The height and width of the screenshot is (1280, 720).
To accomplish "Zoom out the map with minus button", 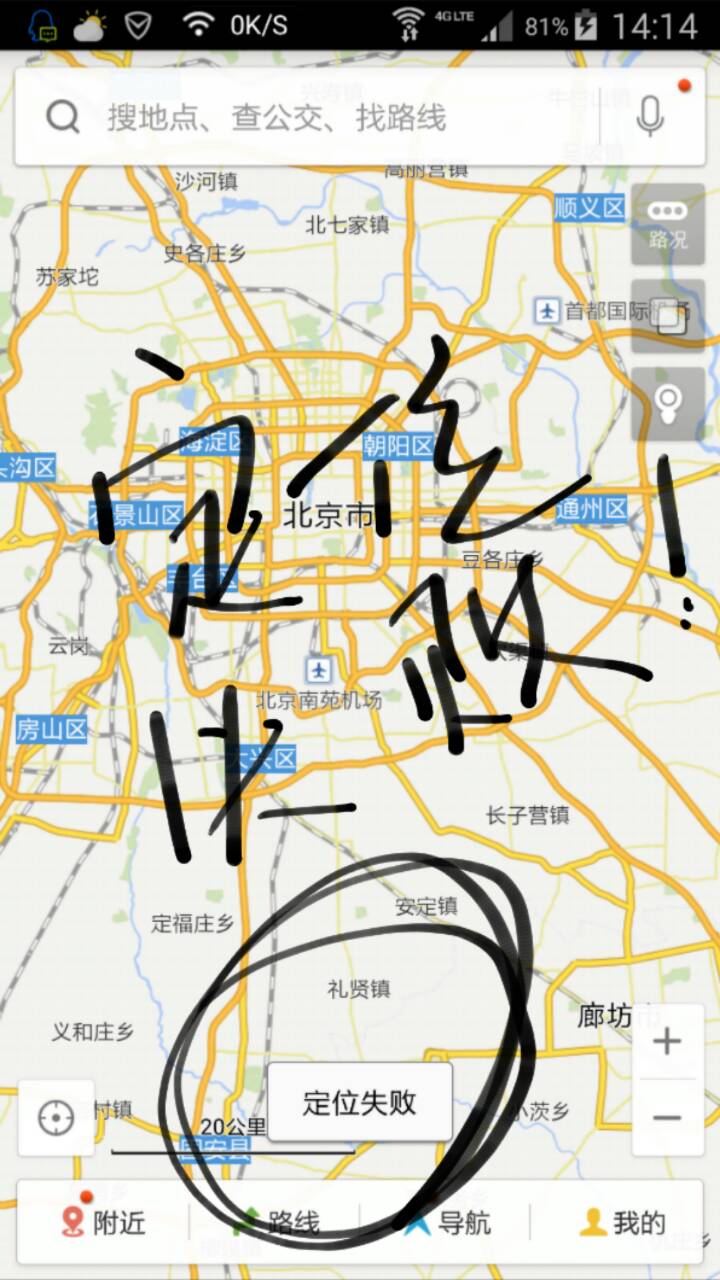I will [667, 1117].
